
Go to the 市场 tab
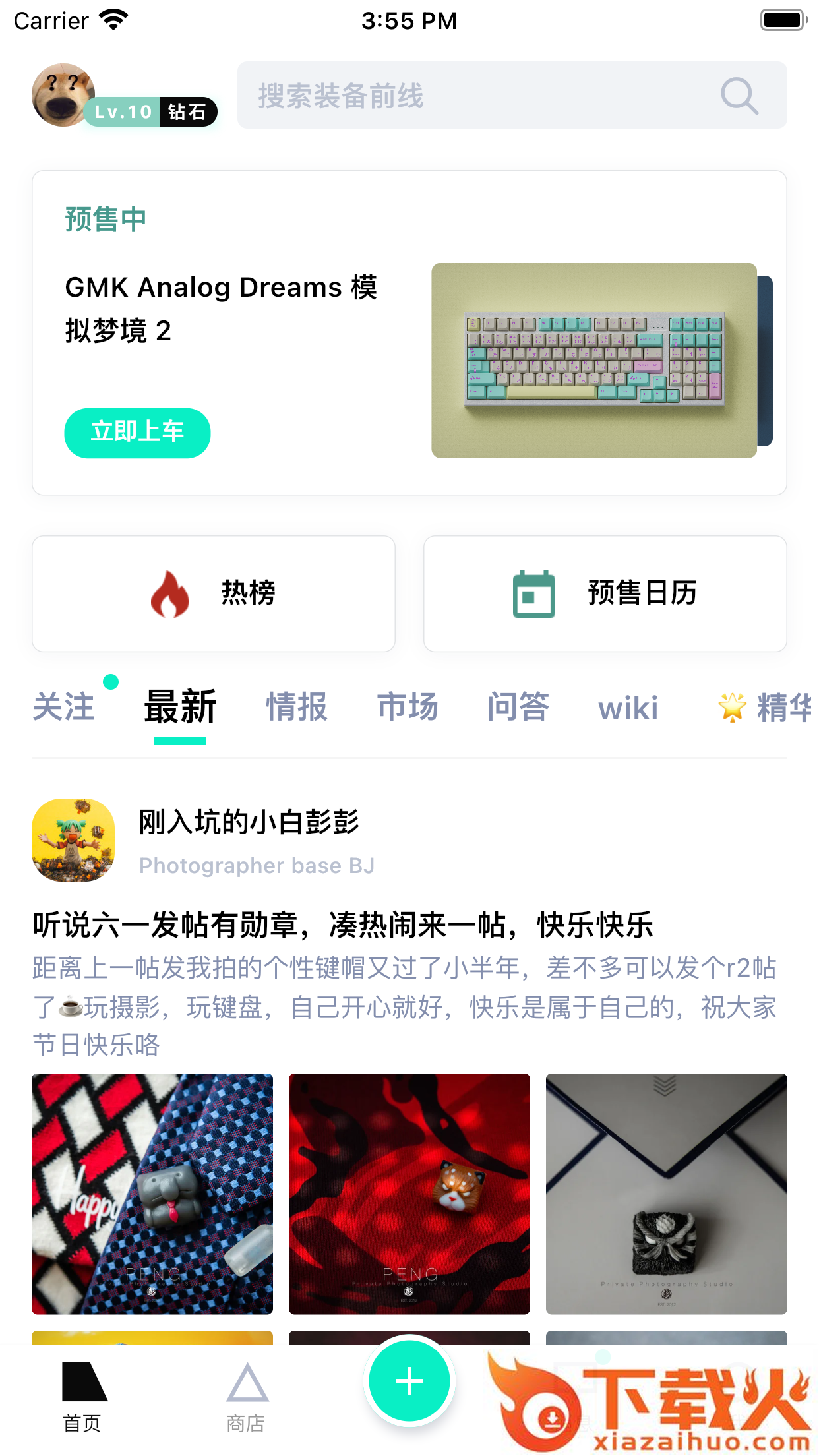click(x=408, y=707)
